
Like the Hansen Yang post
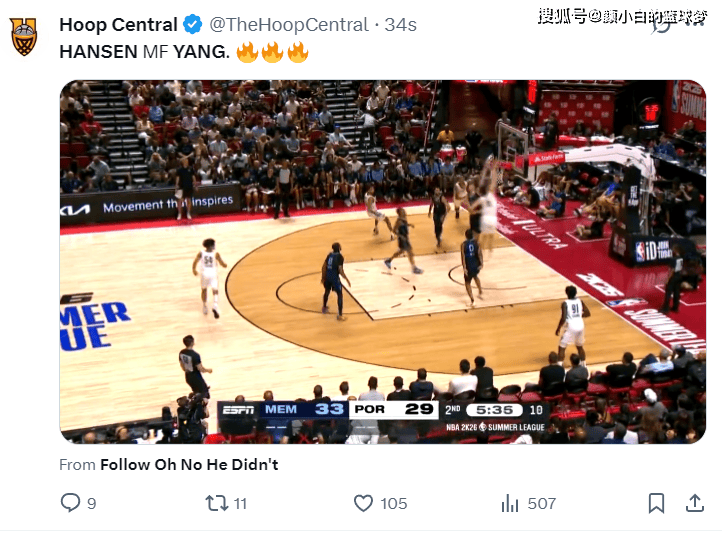(364, 503)
